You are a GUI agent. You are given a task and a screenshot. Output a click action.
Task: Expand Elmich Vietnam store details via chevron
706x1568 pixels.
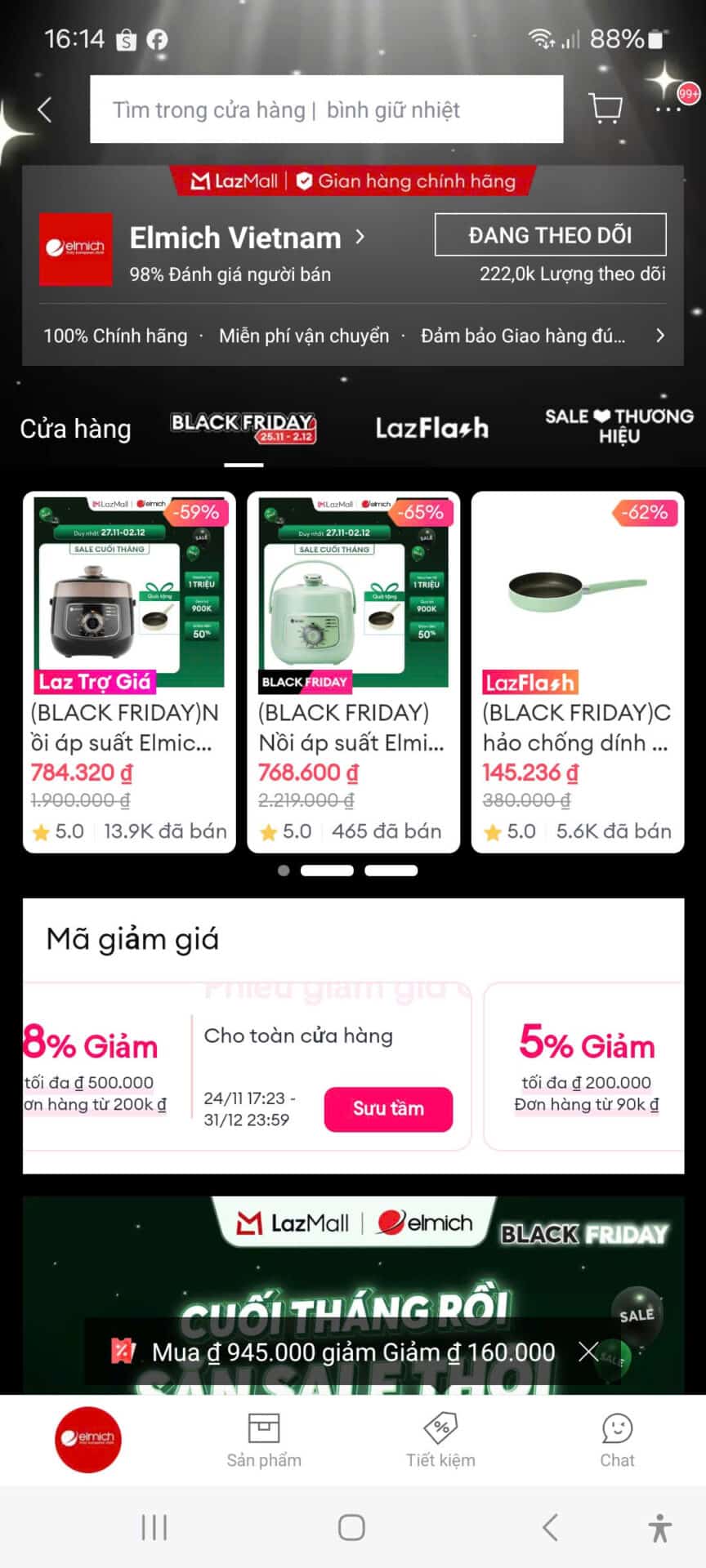pyautogui.click(x=360, y=236)
